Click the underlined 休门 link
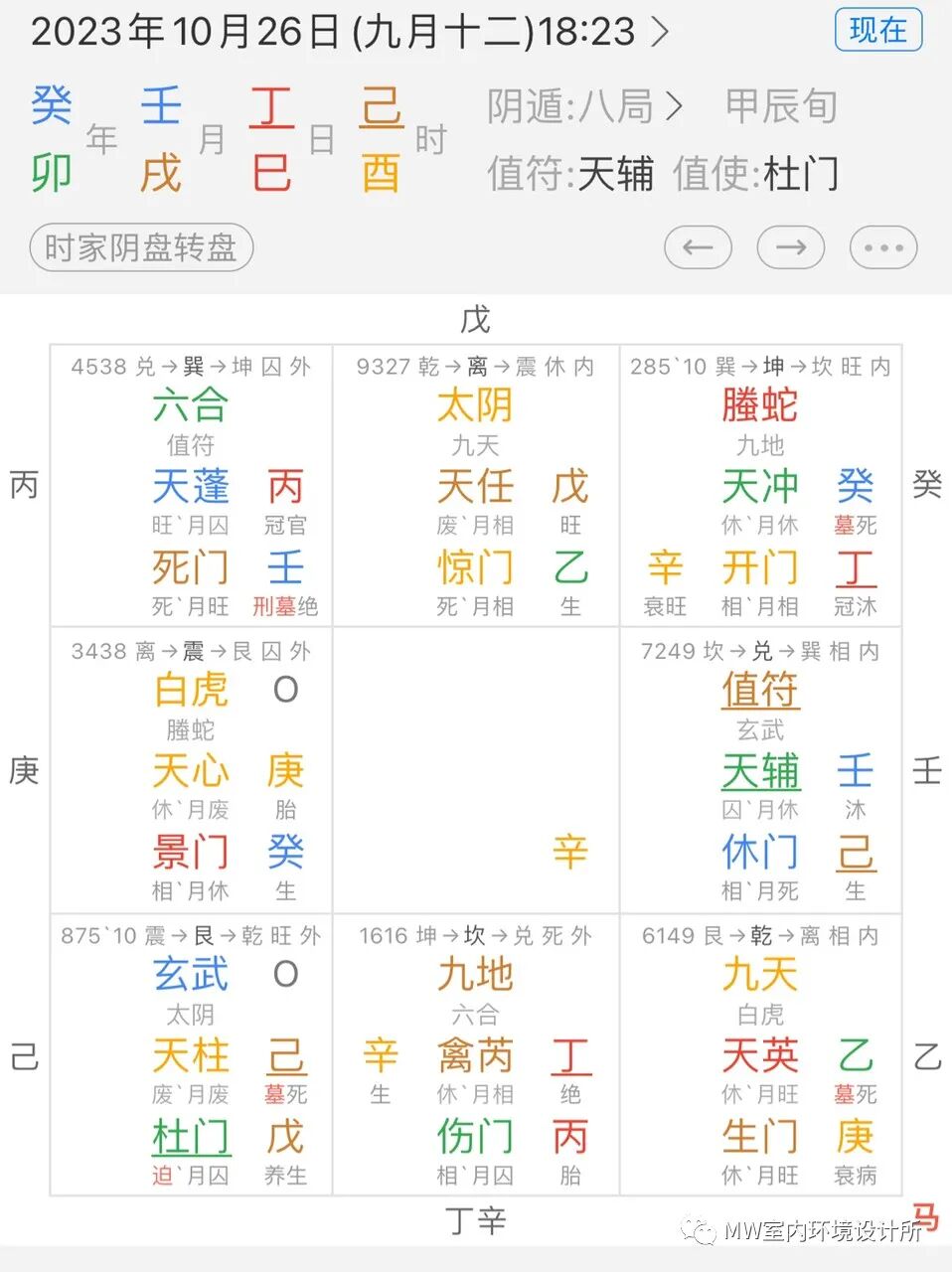952x1272 pixels. click(x=759, y=853)
